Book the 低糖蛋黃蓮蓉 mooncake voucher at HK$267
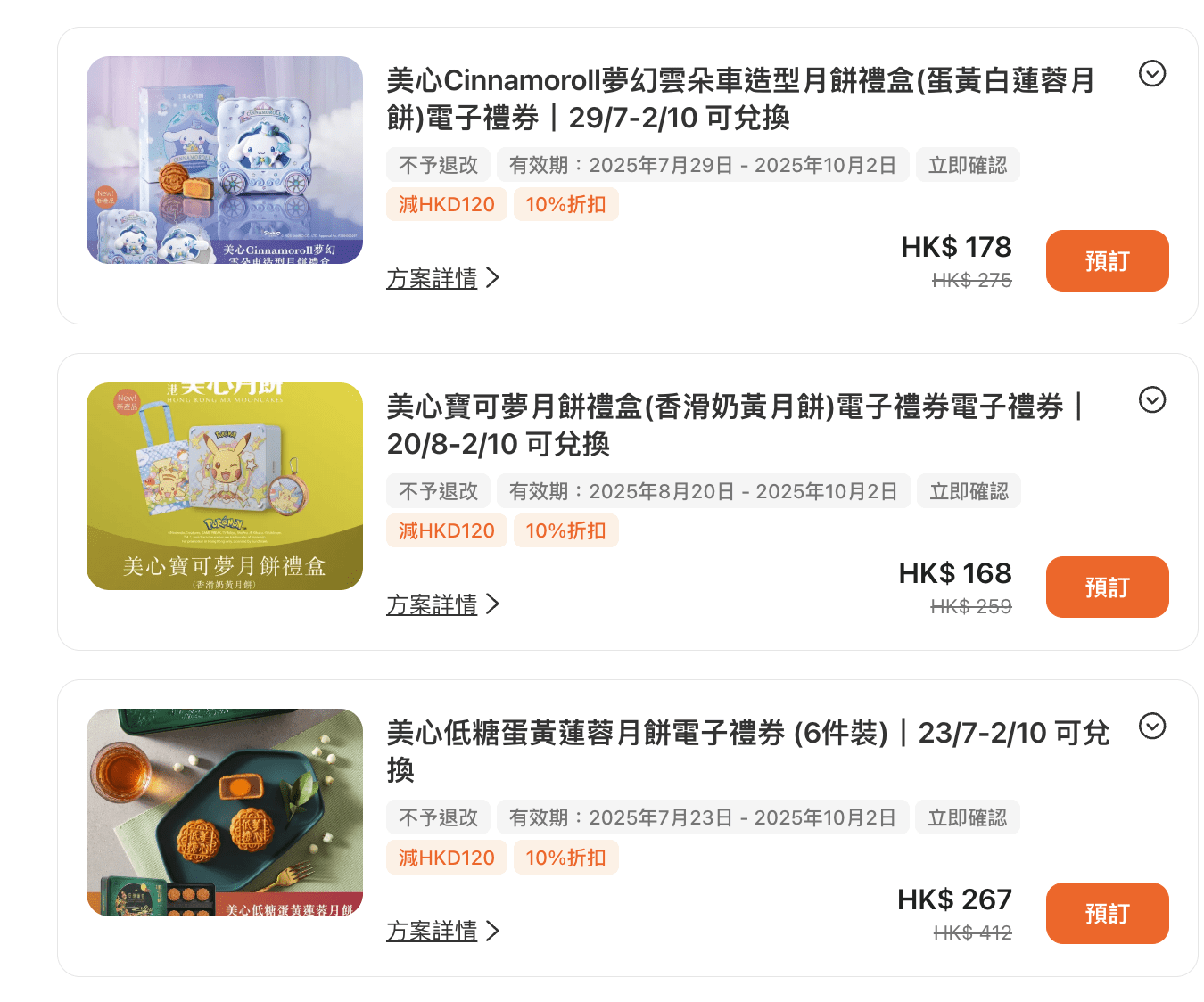Image resolution: width=1204 pixels, height=1002 pixels. (x=1107, y=914)
